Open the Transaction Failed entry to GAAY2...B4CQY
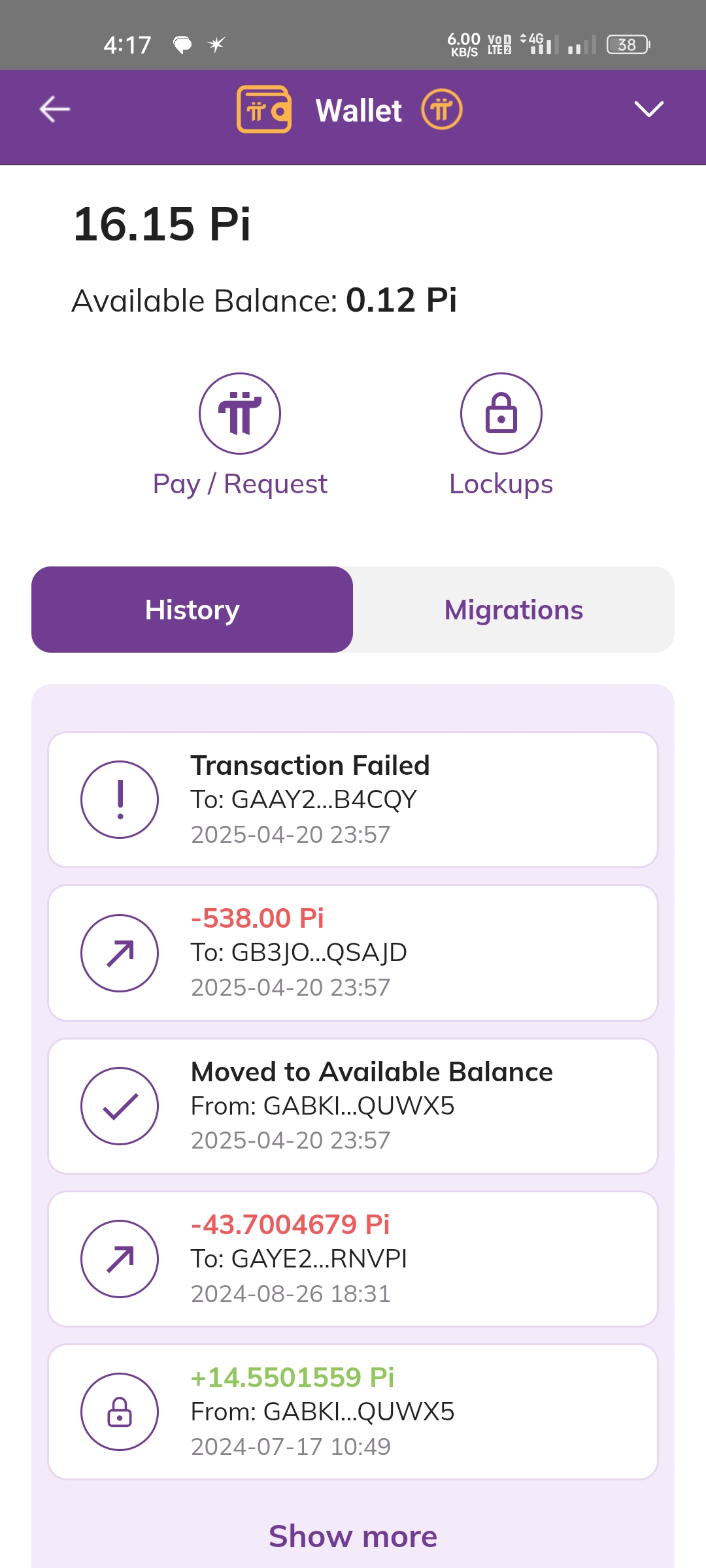706x1568 pixels. (x=353, y=800)
